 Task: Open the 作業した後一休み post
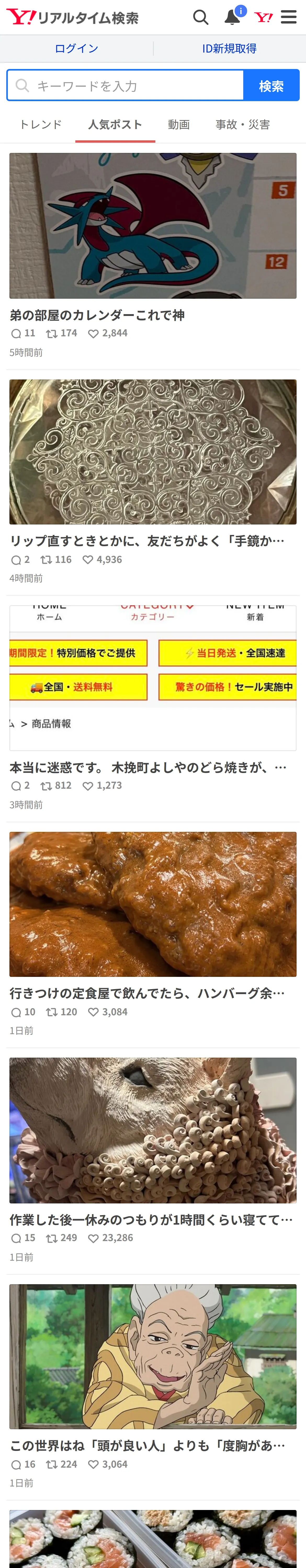[x=151, y=1220]
